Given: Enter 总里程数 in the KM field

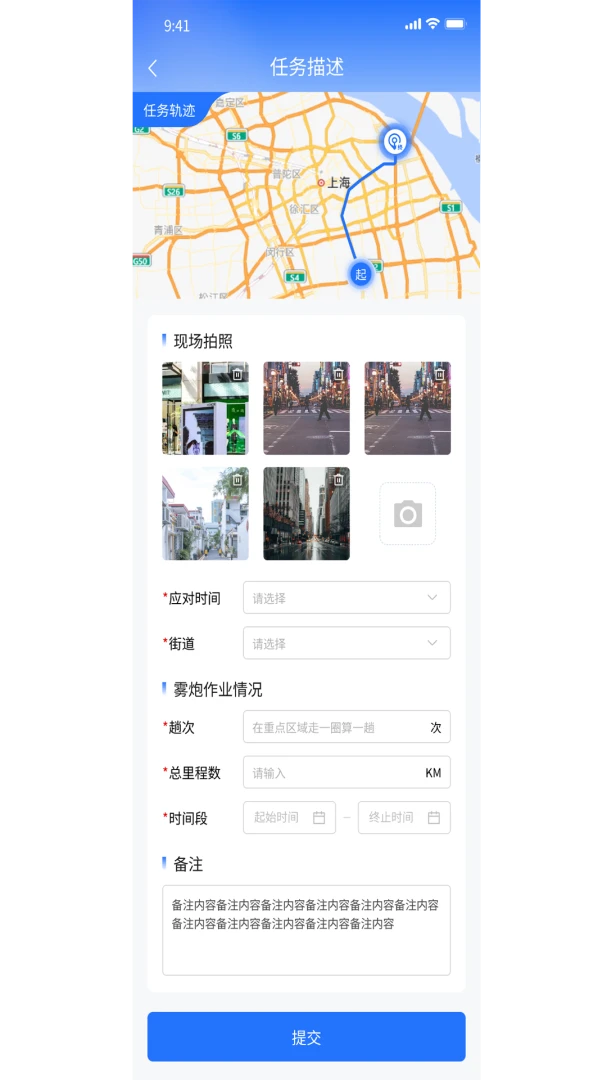Looking at the screenshot, I should [x=347, y=772].
